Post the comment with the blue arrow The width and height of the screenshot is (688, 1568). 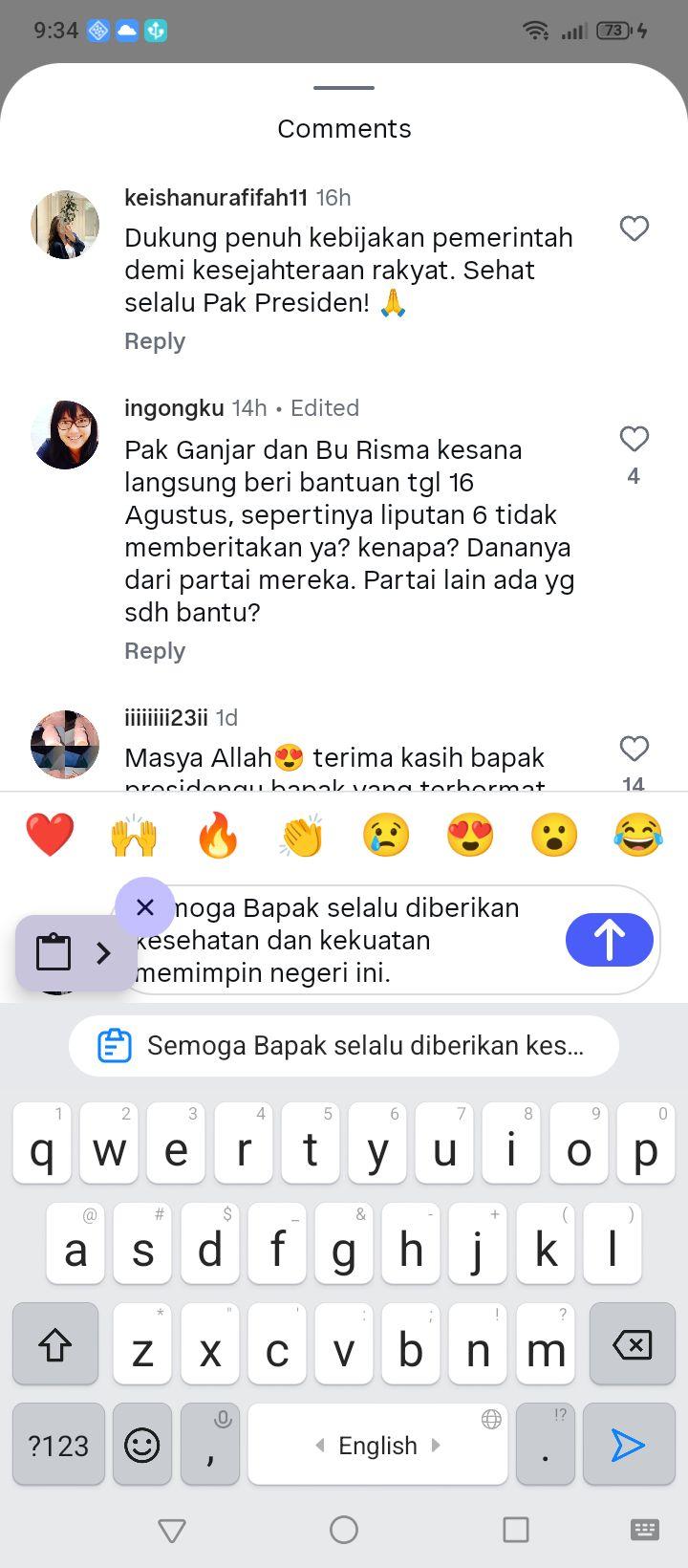click(610, 940)
